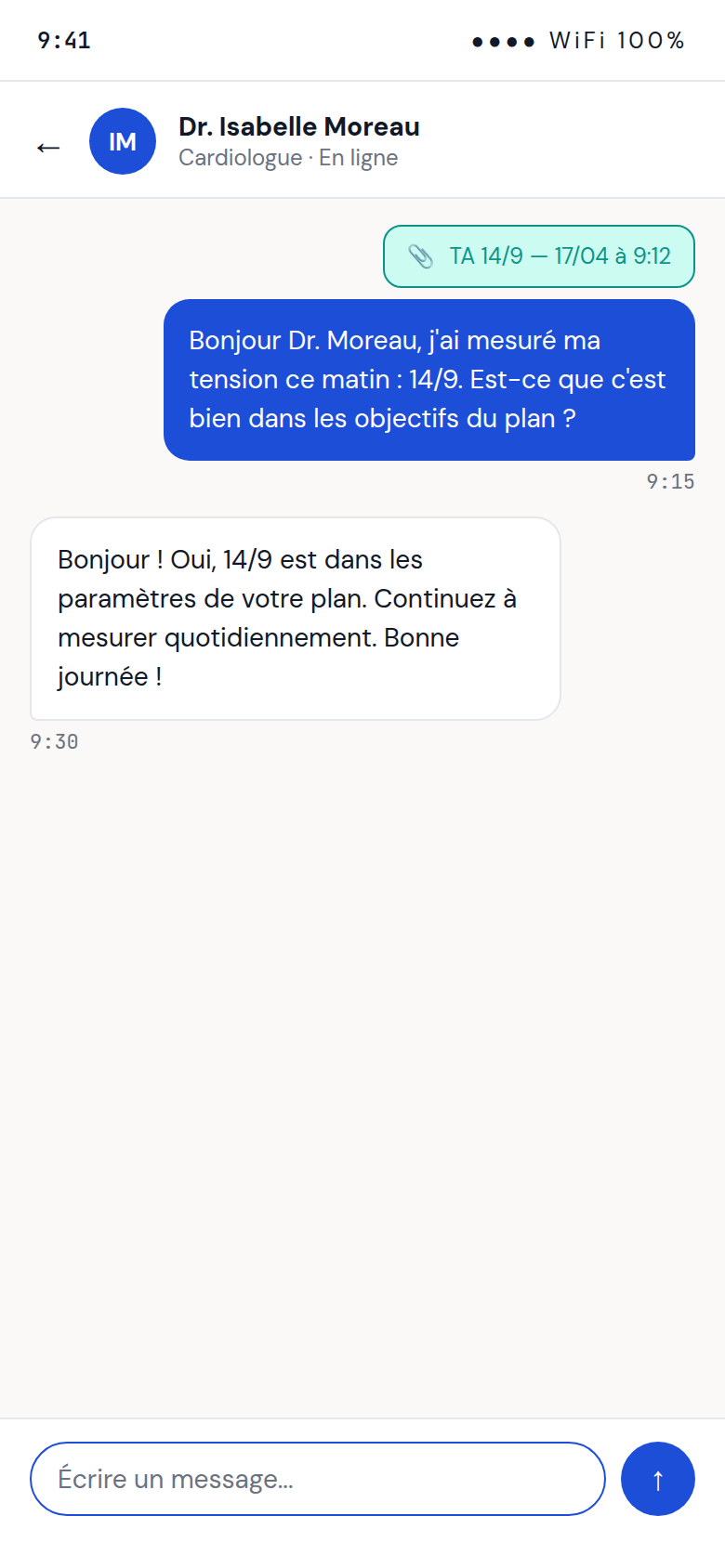Send the message with arrow button
Image resolution: width=725 pixels, height=1568 pixels.
tap(658, 1479)
